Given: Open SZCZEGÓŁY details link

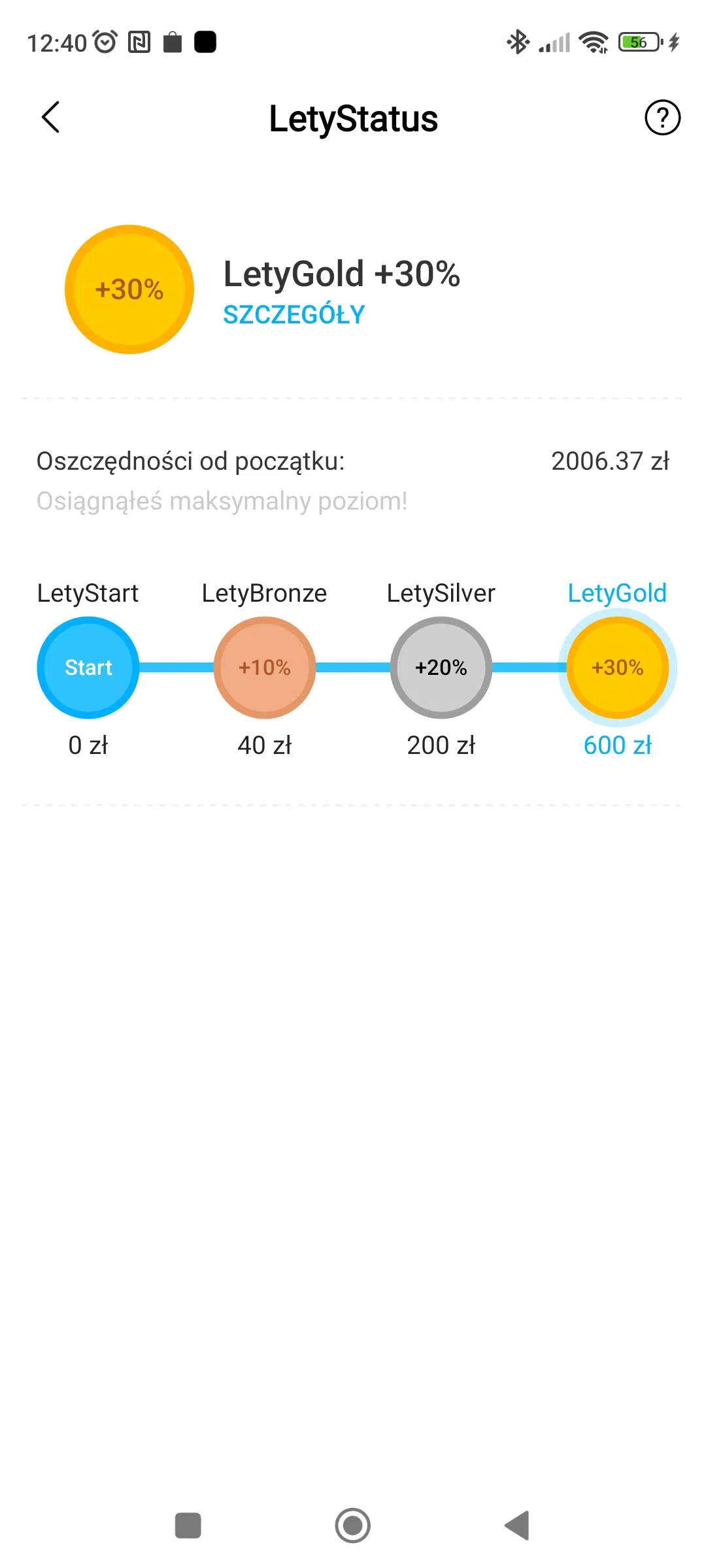Looking at the screenshot, I should 294,315.
